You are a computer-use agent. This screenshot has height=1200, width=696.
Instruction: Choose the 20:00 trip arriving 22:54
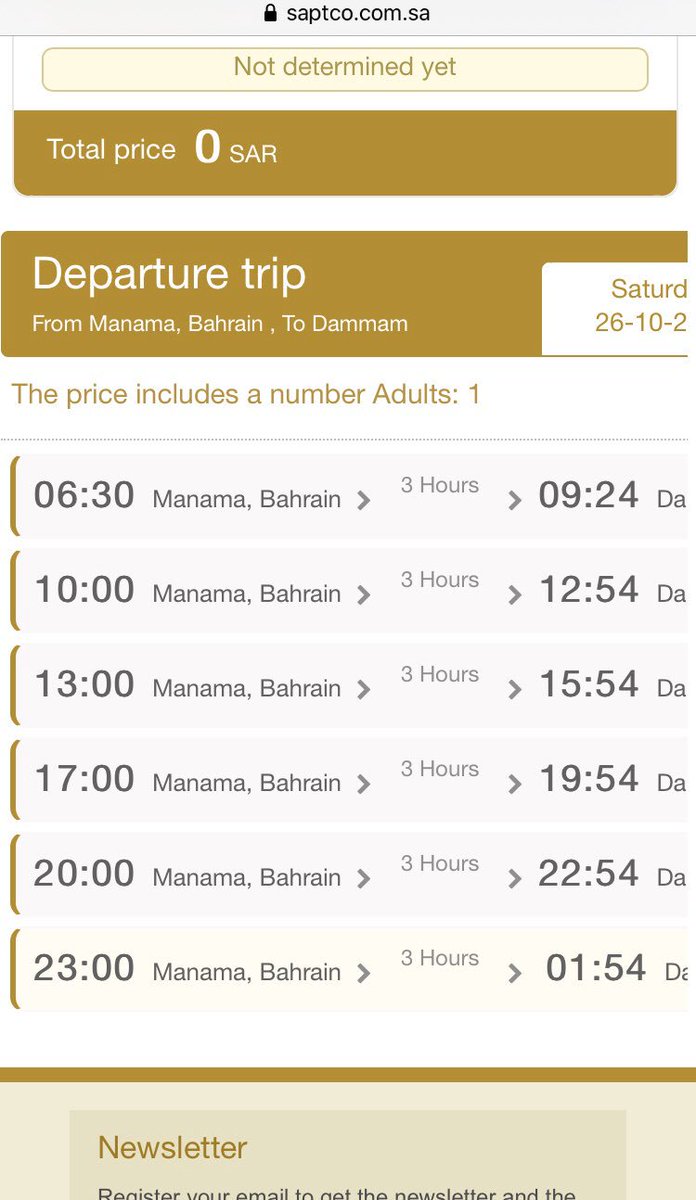[352, 874]
